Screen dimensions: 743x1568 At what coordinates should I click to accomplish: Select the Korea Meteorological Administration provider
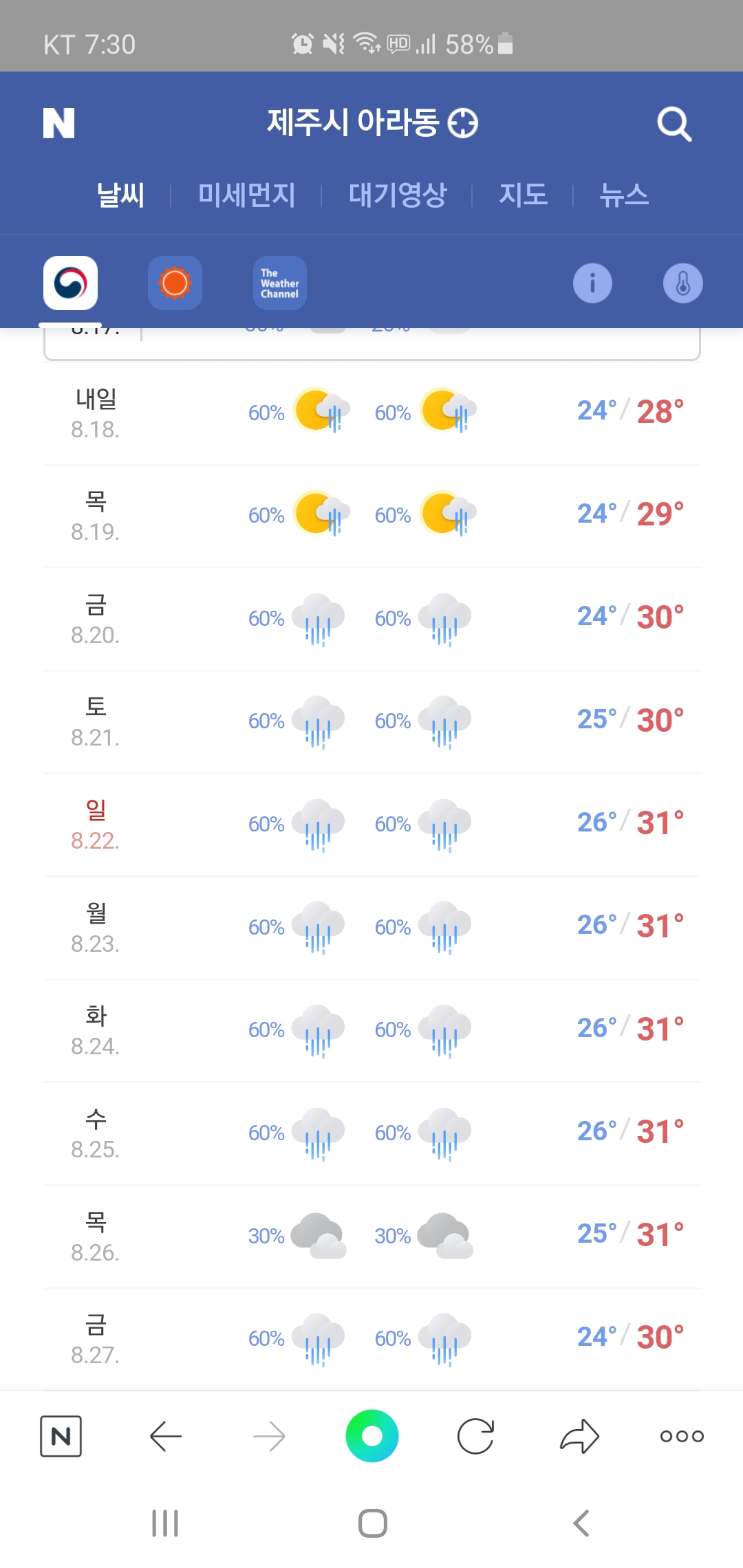(70, 283)
